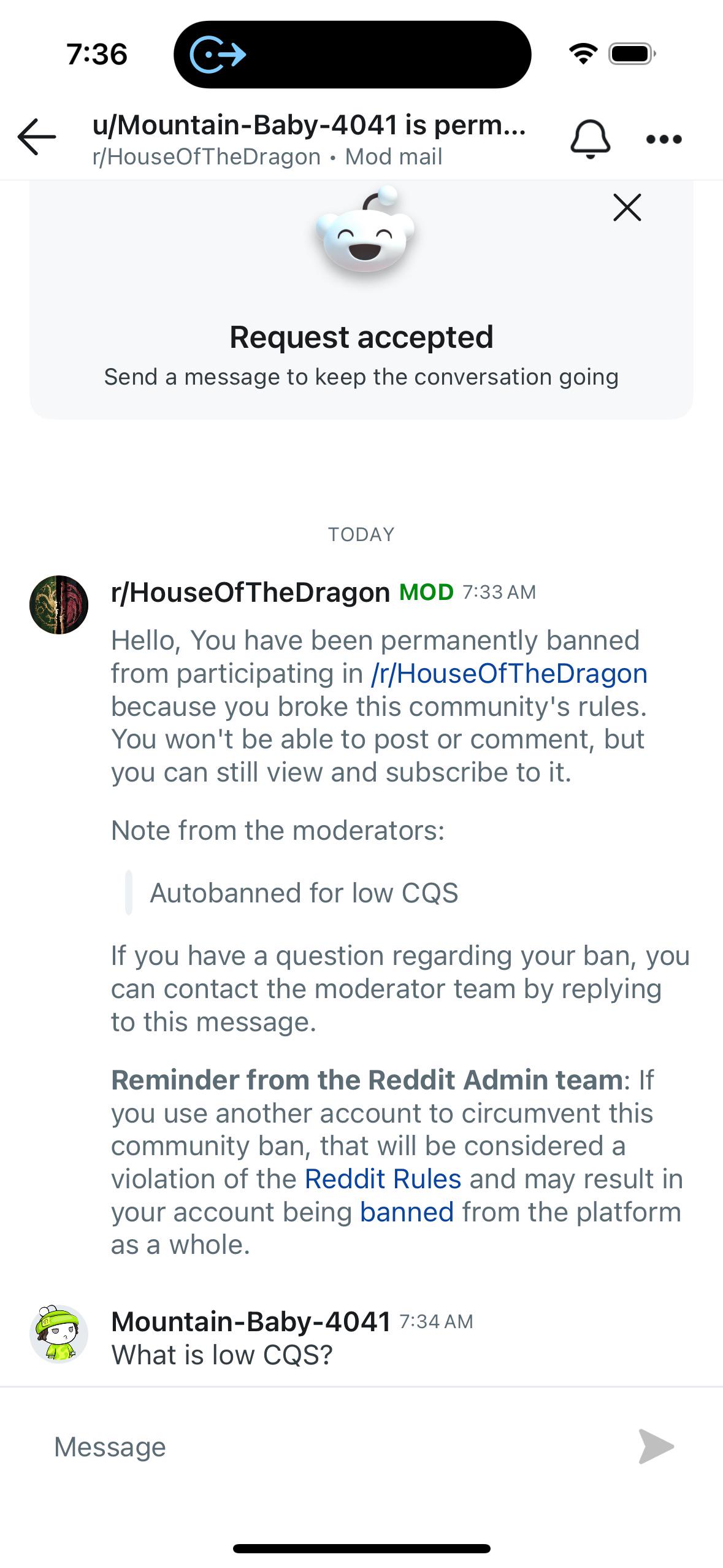This screenshot has width=723, height=1568.
Task: Open the /r/HouseOfTheDragon link
Action: point(509,674)
